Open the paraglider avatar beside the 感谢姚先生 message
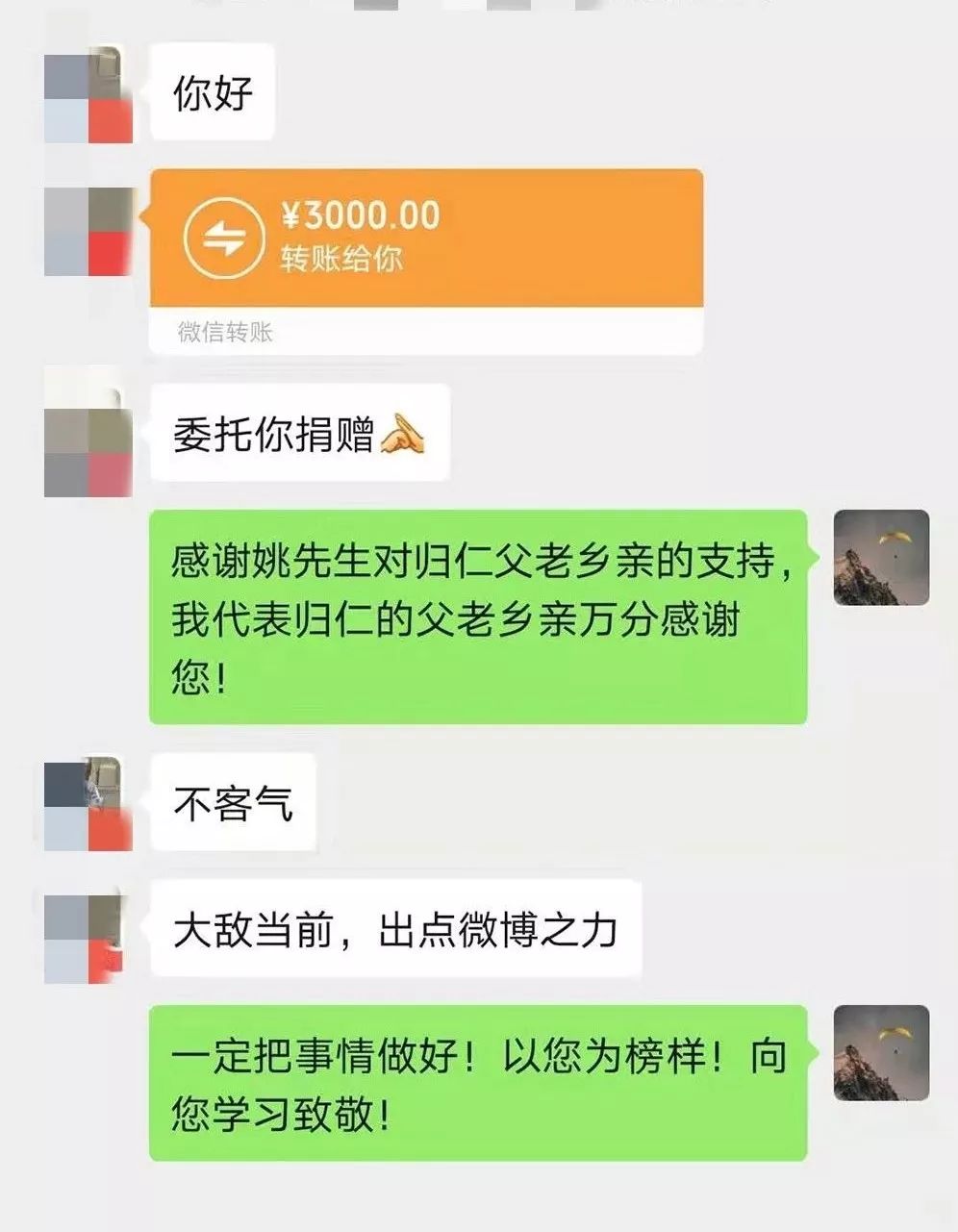The width and height of the screenshot is (958, 1232). [x=880, y=558]
